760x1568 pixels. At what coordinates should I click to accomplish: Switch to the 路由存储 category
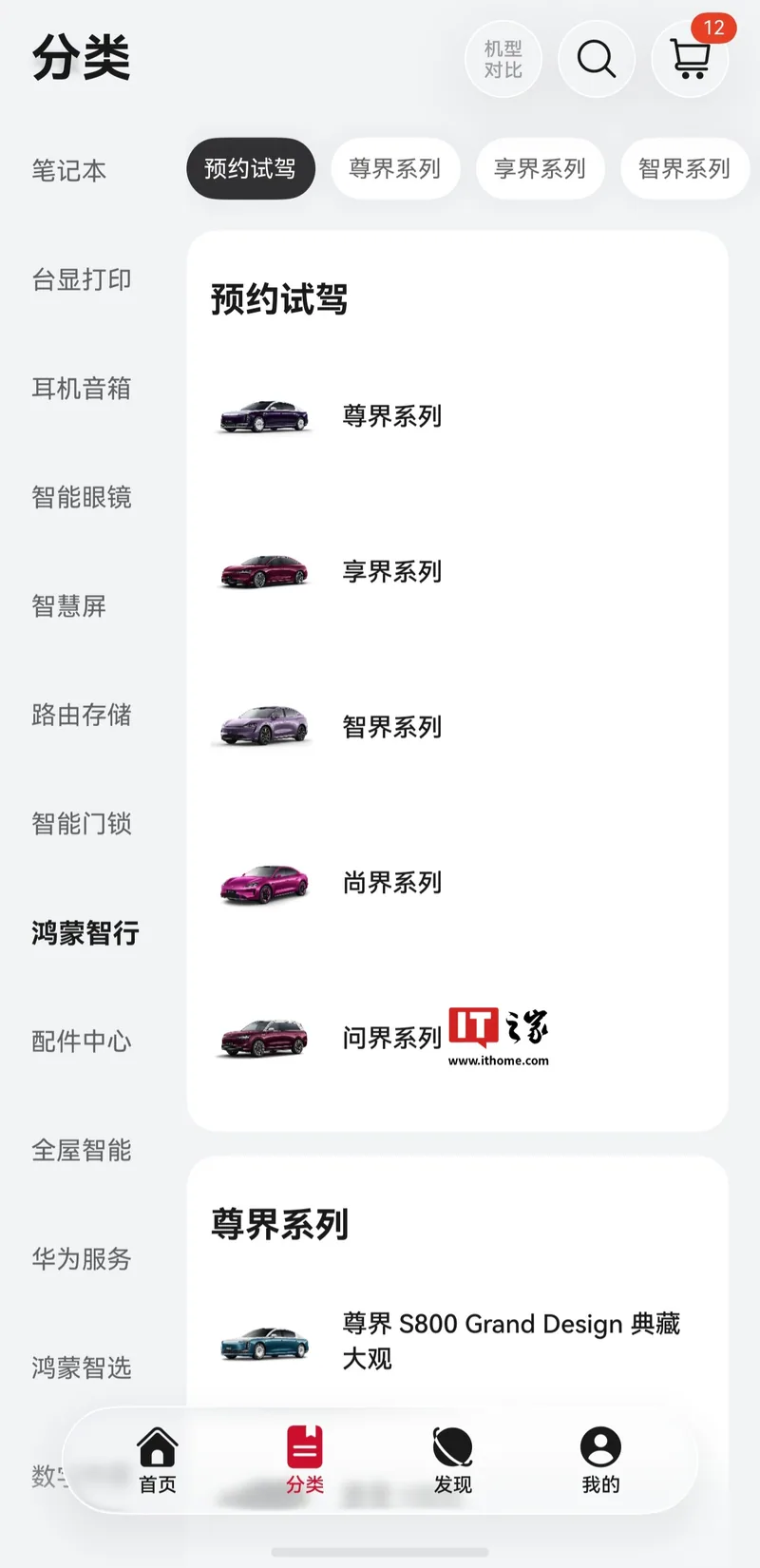(82, 715)
